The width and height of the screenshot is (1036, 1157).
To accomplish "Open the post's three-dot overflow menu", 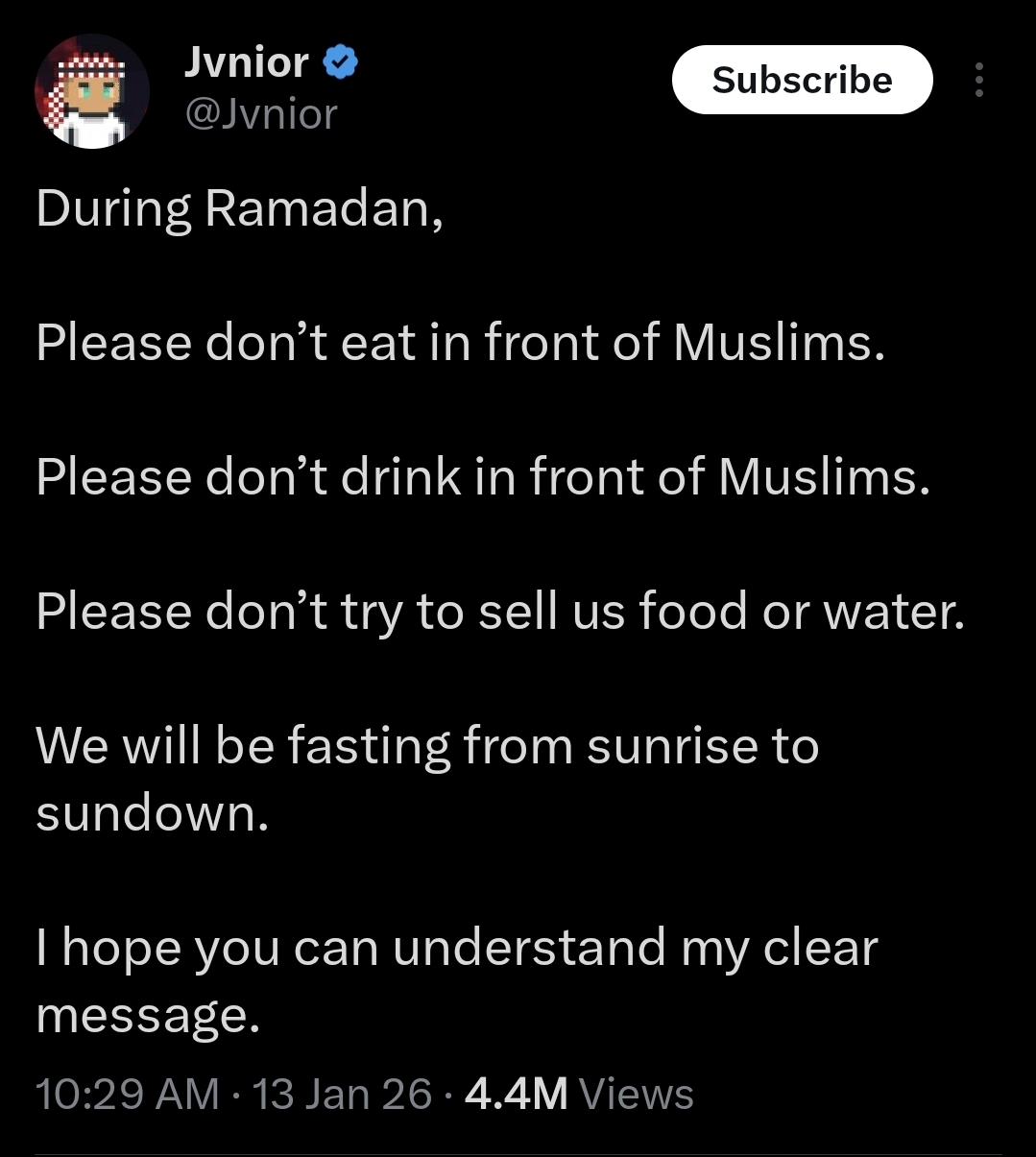I will coord(978,81).
